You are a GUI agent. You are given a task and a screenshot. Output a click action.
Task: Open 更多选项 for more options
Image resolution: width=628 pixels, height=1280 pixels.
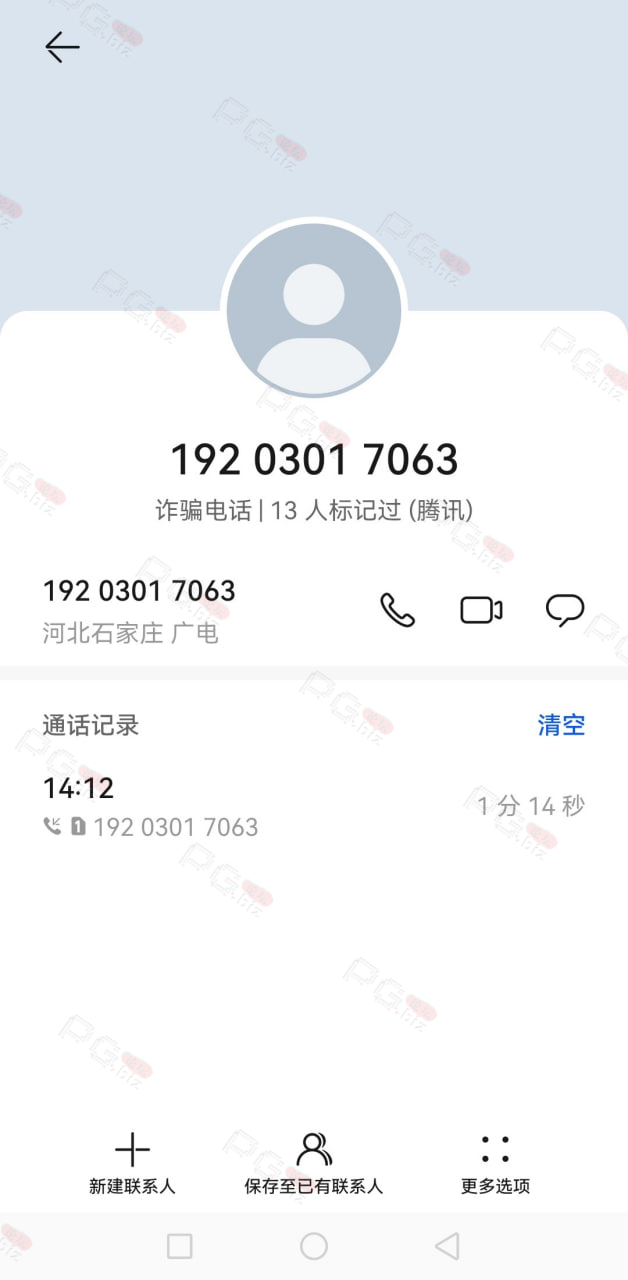tap(495, 1164)
